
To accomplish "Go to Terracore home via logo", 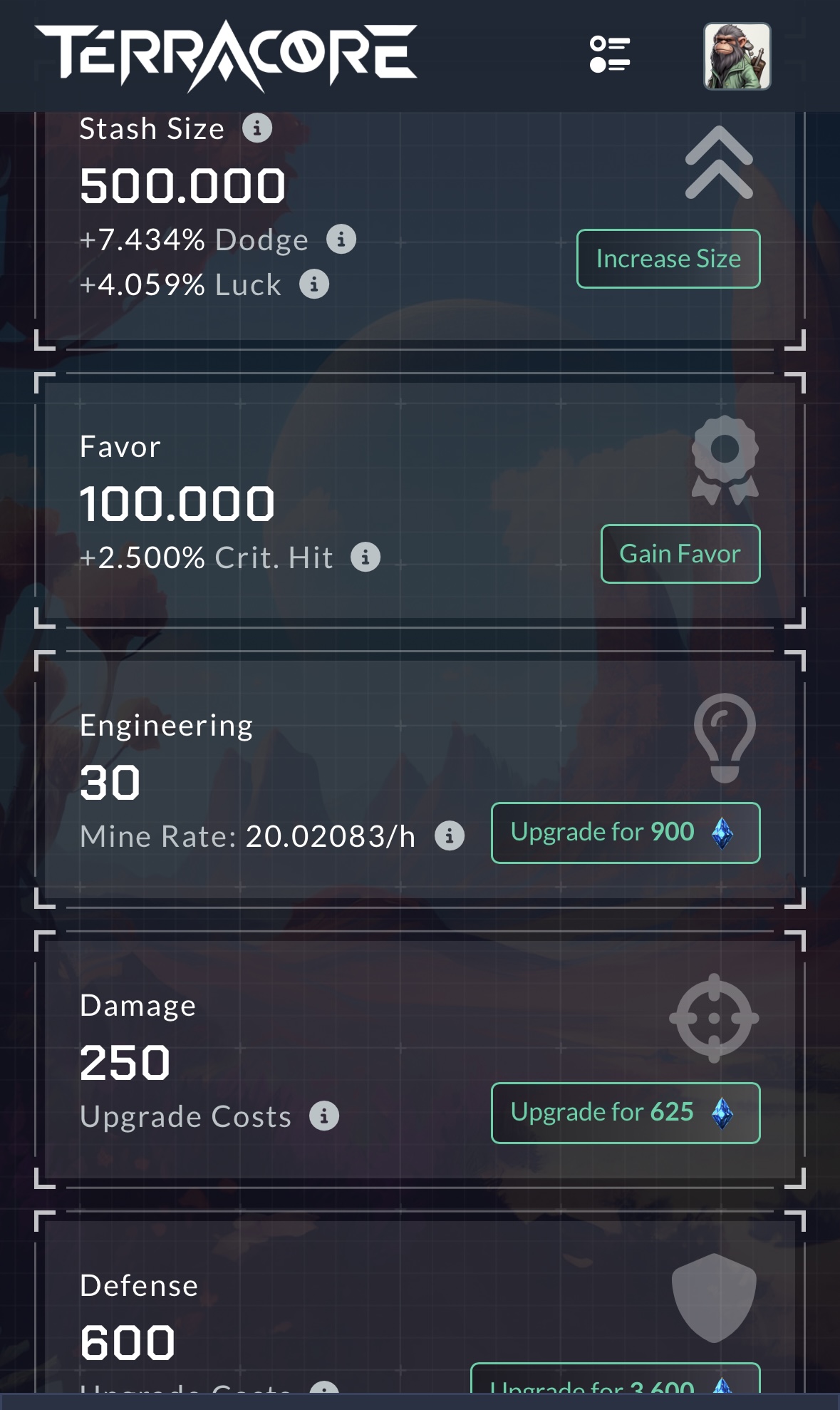I will (226, 56).
